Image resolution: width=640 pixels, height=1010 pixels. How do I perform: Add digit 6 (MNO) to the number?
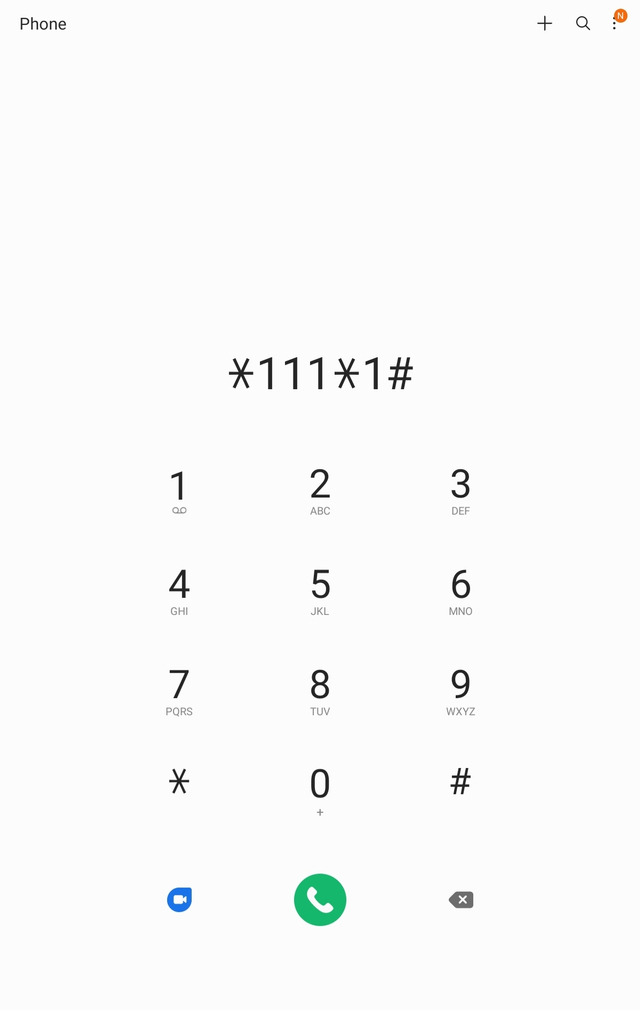coord(460,592)
